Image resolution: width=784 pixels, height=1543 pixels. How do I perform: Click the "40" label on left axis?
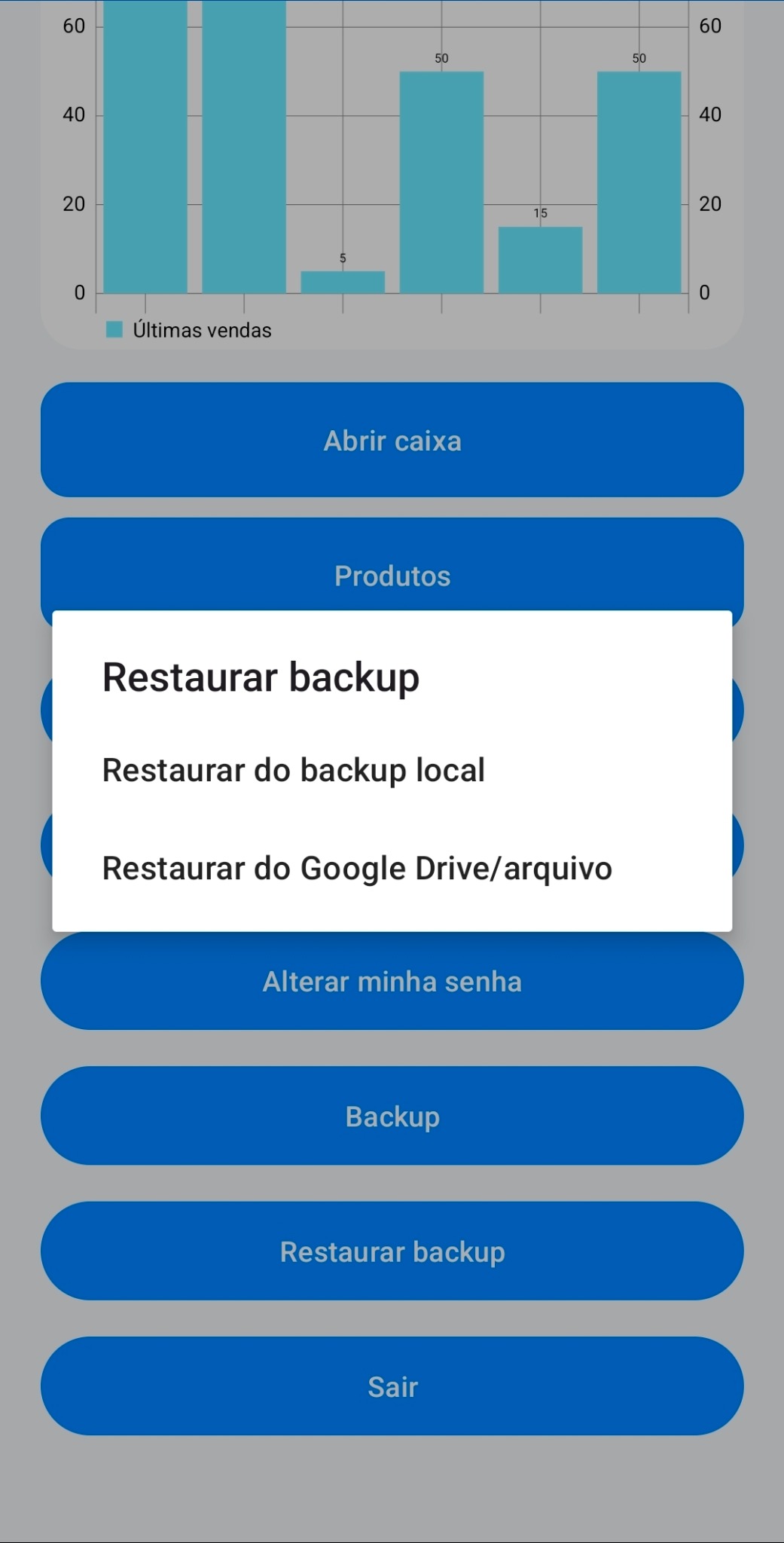[x=73, y=115]
